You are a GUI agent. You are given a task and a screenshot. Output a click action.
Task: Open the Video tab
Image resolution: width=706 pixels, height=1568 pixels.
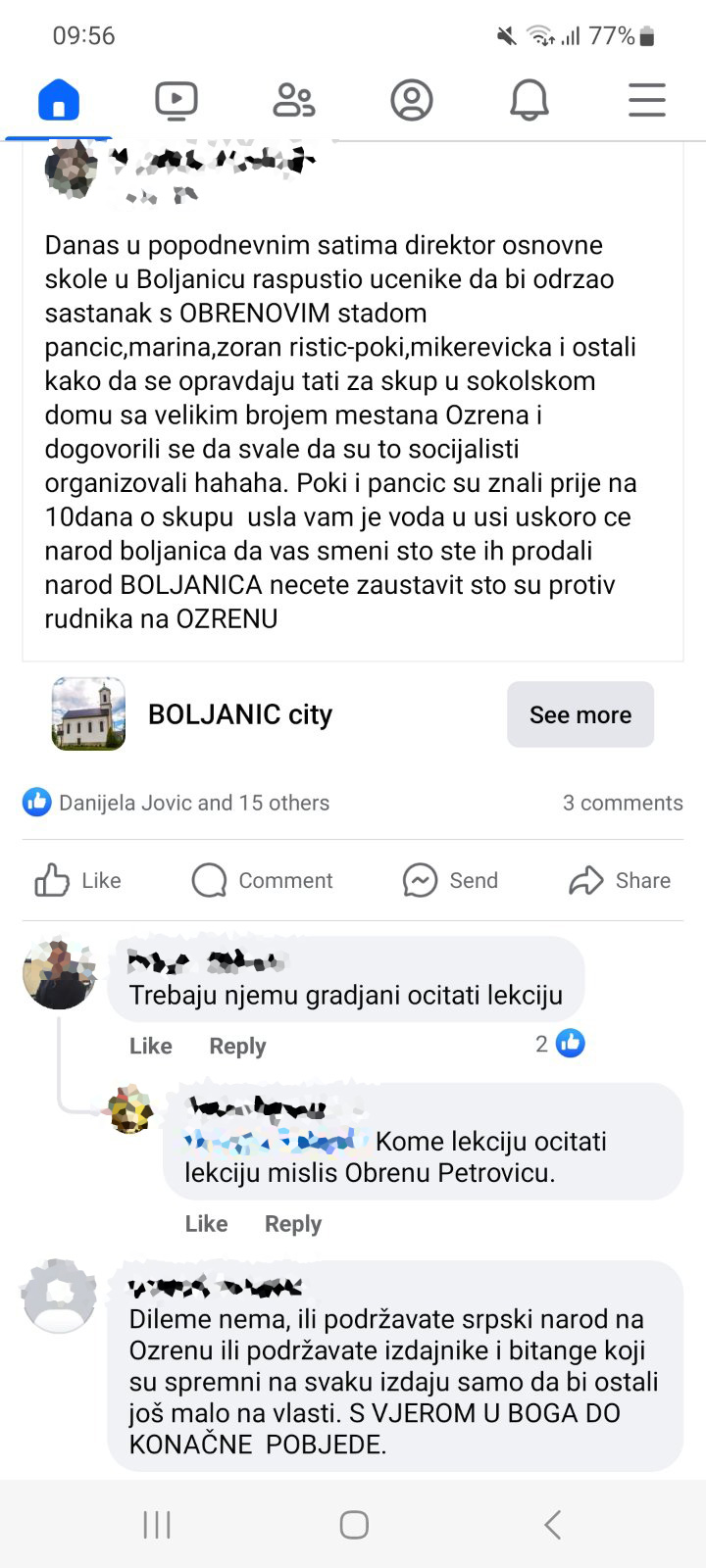click(176, 100)
